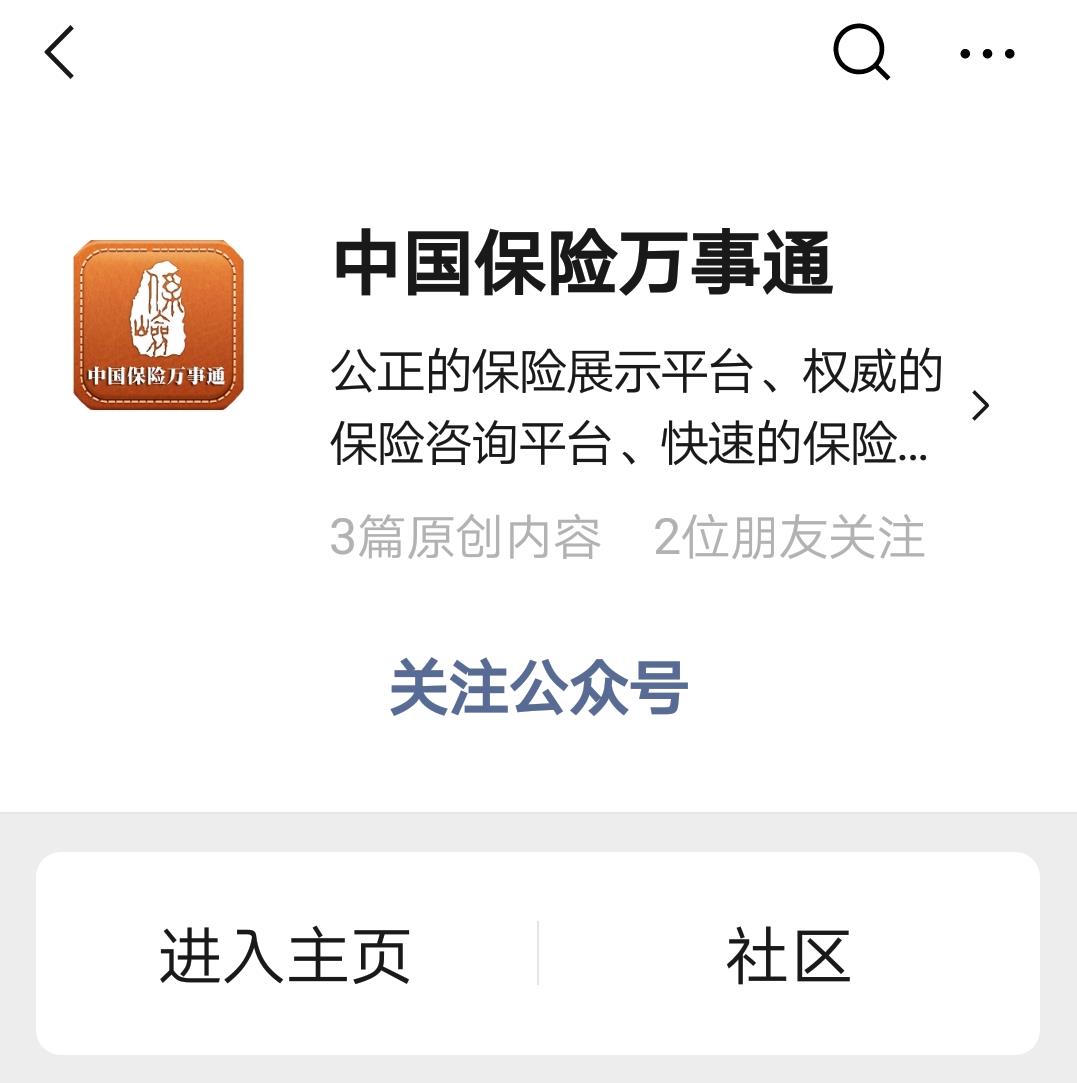
Task: Expand the account description chevron
Action: [980, 406]
